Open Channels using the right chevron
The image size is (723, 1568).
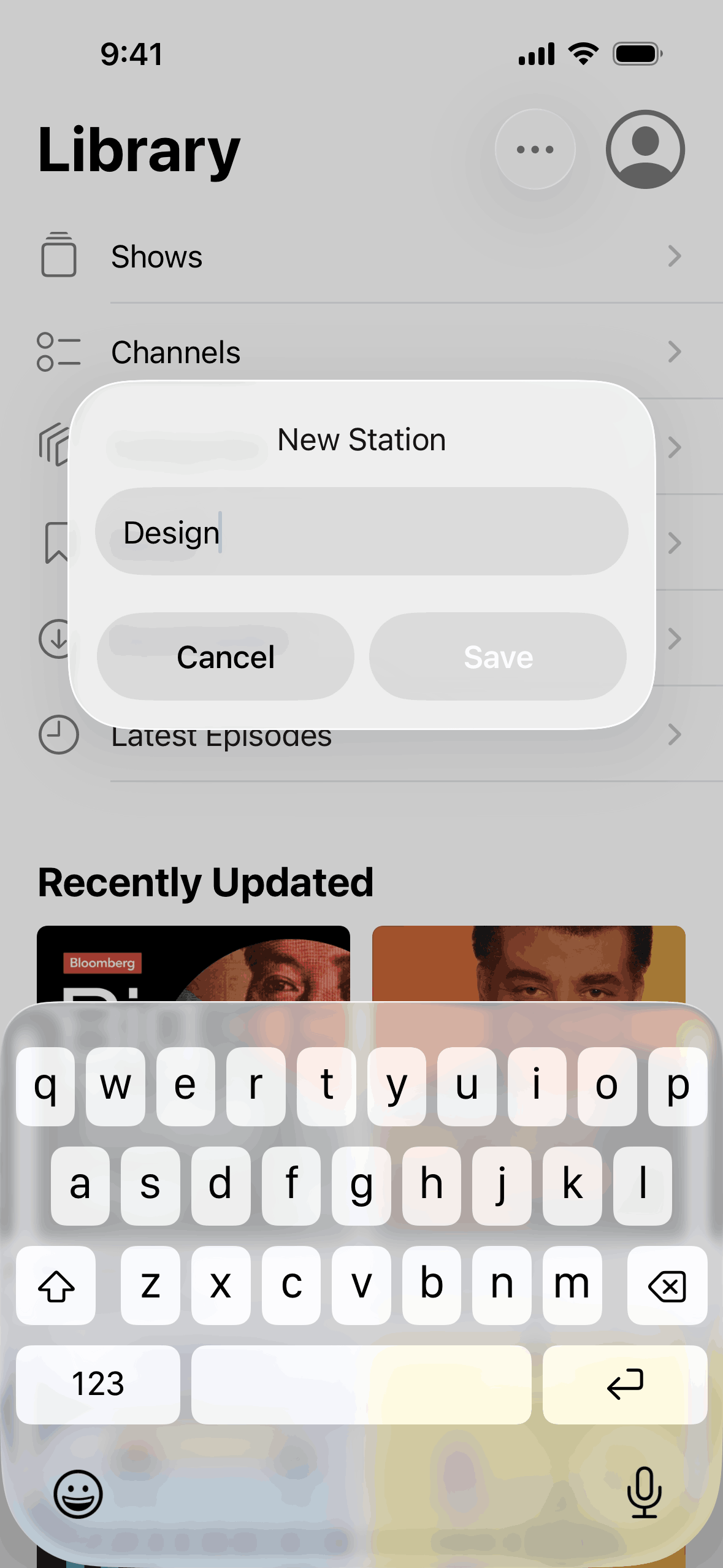[675, 352]
